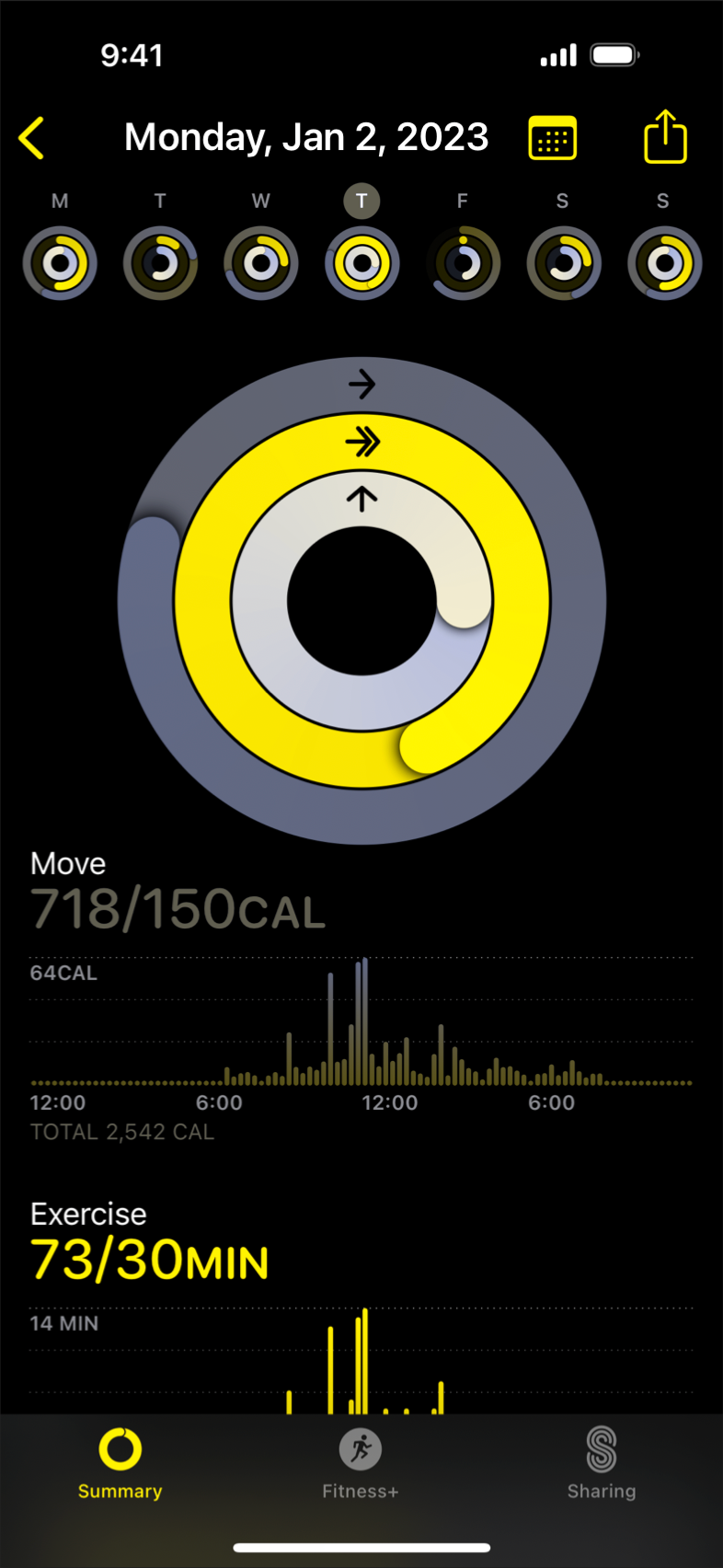
Task: Select Thursday's highlighted activity rings
Action: pyautogui.click(x=361, y=262)
